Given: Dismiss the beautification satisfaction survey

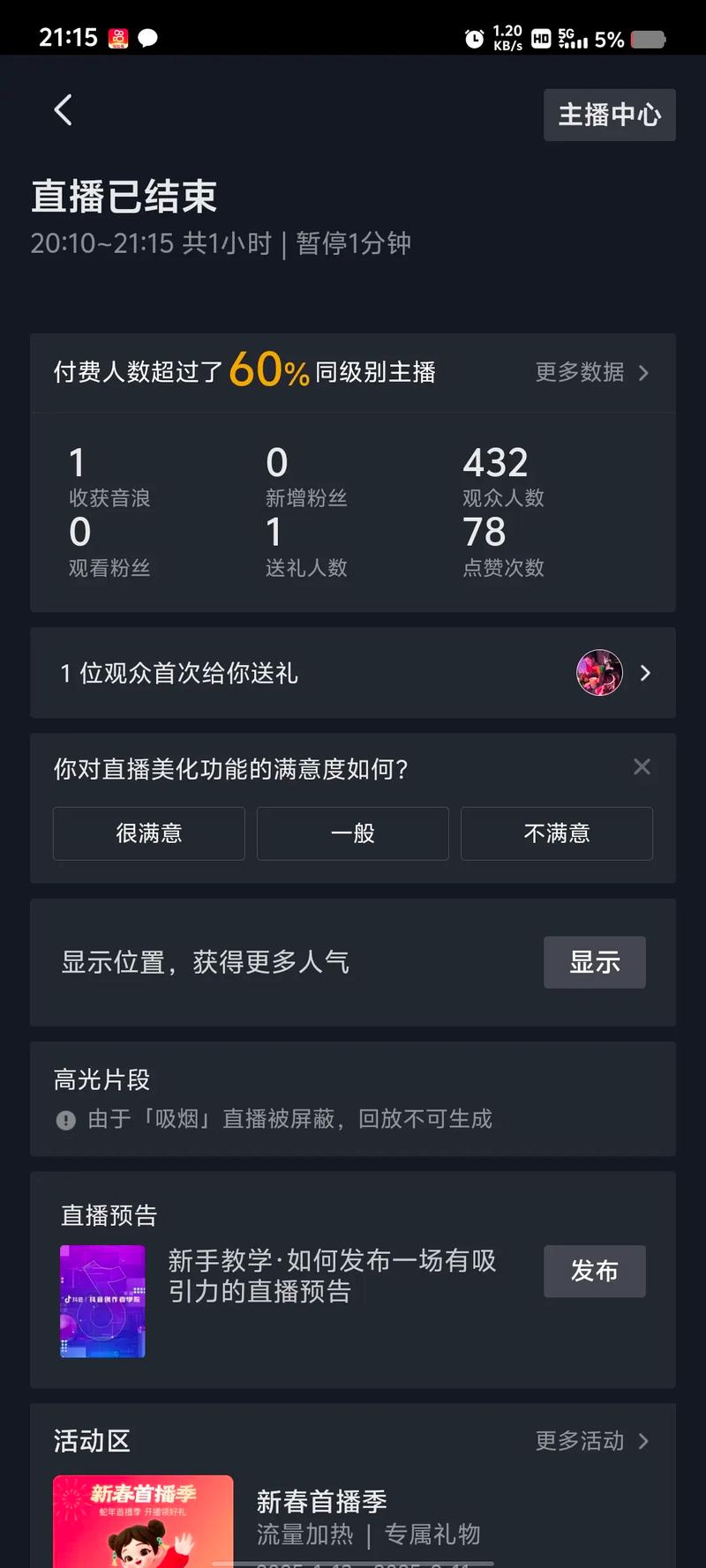Looking at the screenshot, I should click(642, 766).
